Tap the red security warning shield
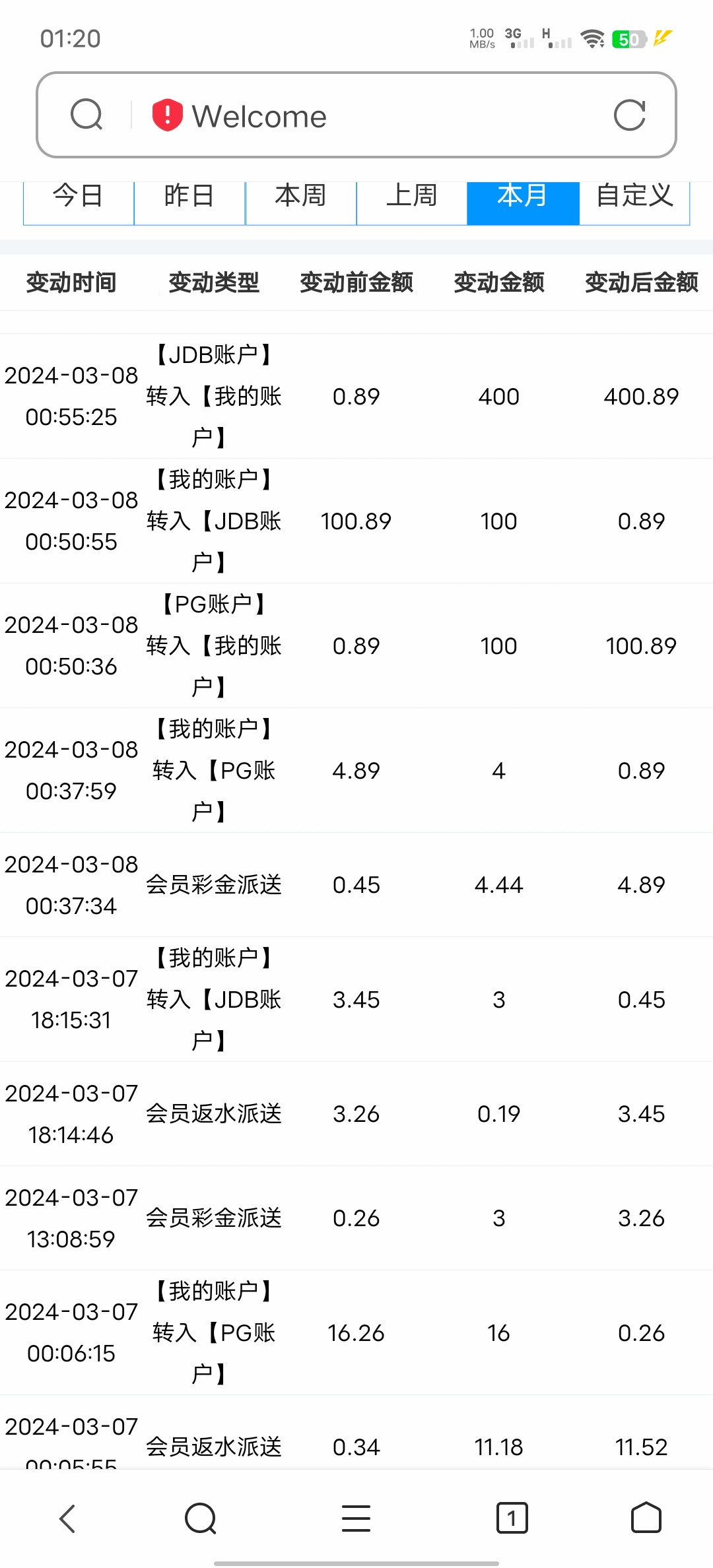Viewport: 713px width, 1568px height. pos(167,115)
